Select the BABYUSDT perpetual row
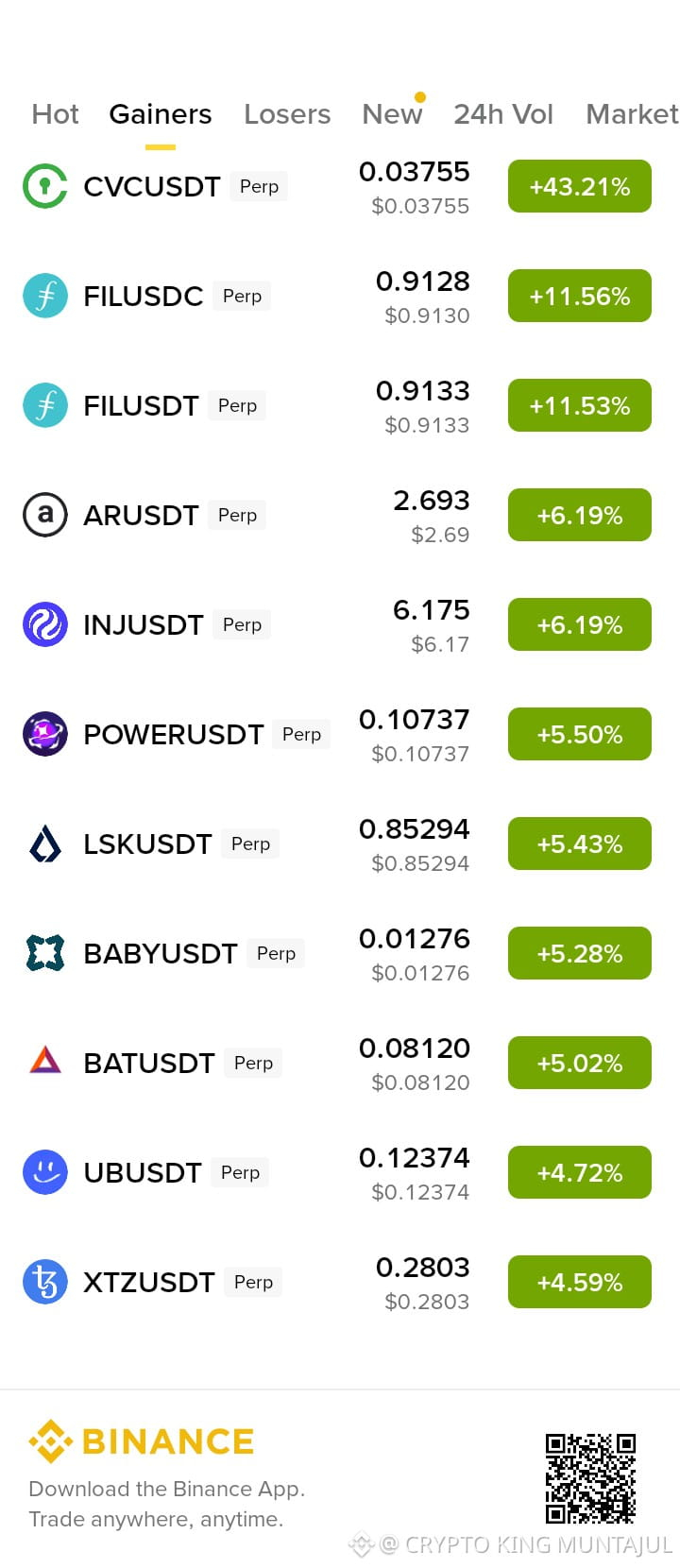The width and height of the screenshot is (680, 1568). point(340,954)
